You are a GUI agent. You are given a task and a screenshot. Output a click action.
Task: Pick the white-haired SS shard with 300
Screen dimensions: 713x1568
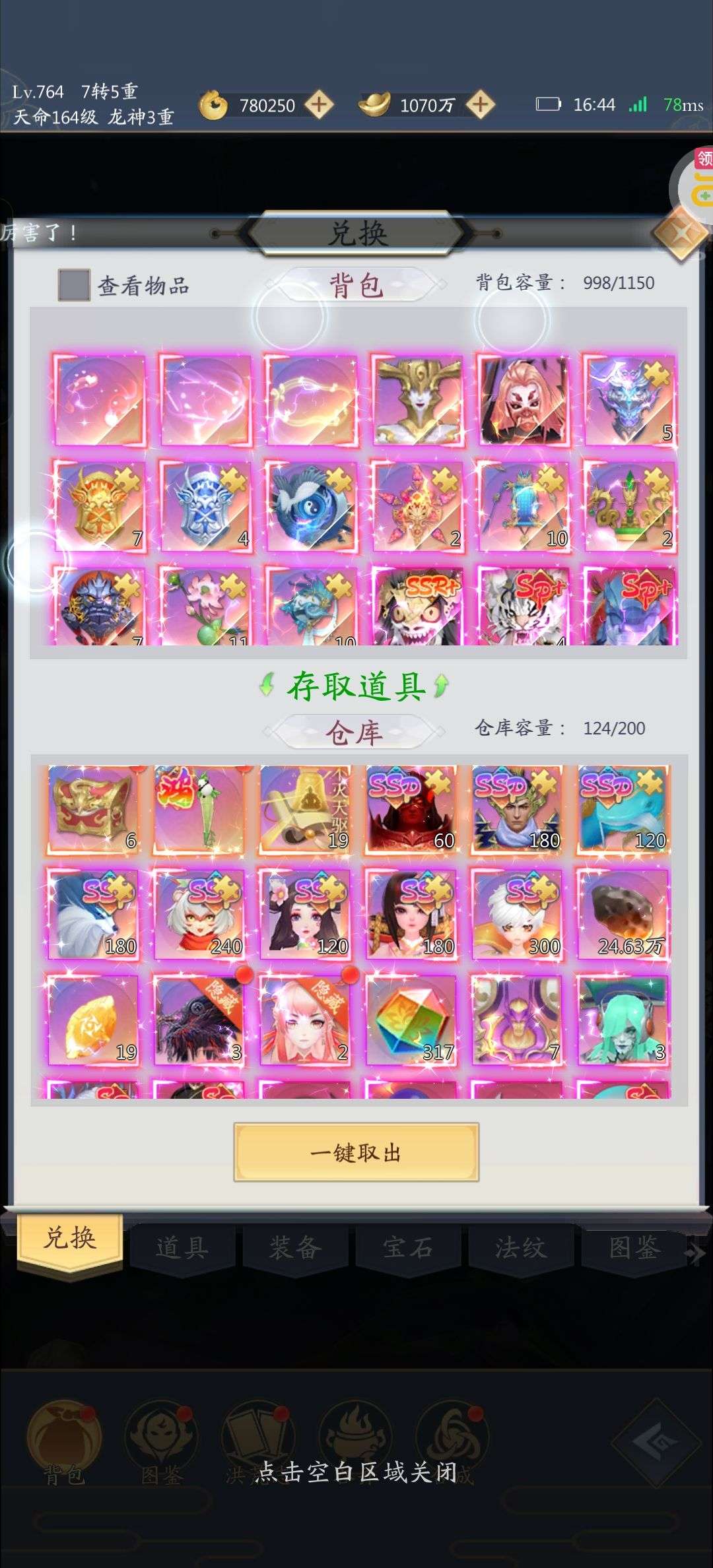coord(517,915)
